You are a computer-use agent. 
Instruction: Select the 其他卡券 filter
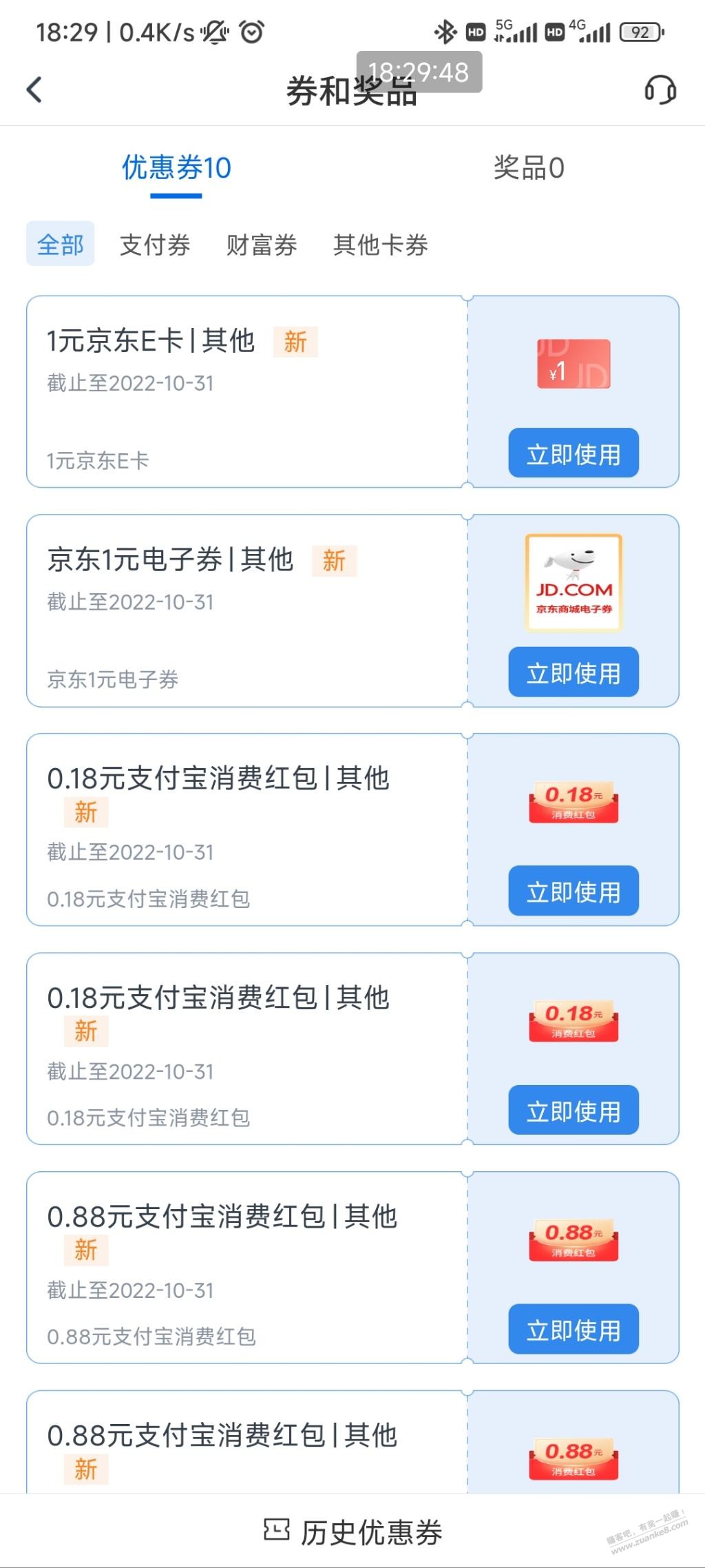pos(379,245)
